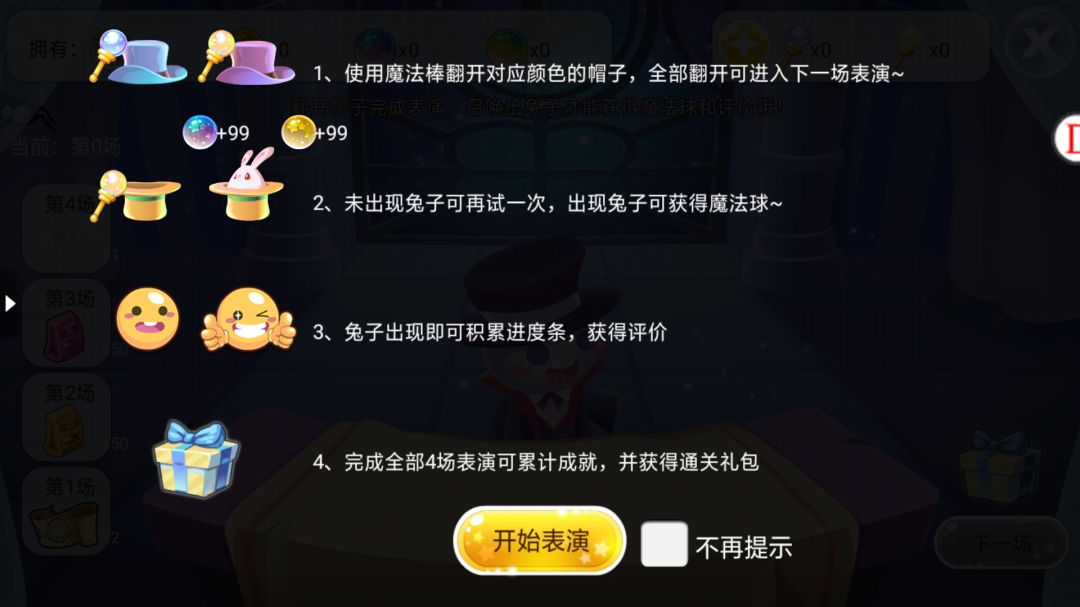Tap the 开始表演 button
This screenshot has width=1080, height=607.
tap(540, 541)
